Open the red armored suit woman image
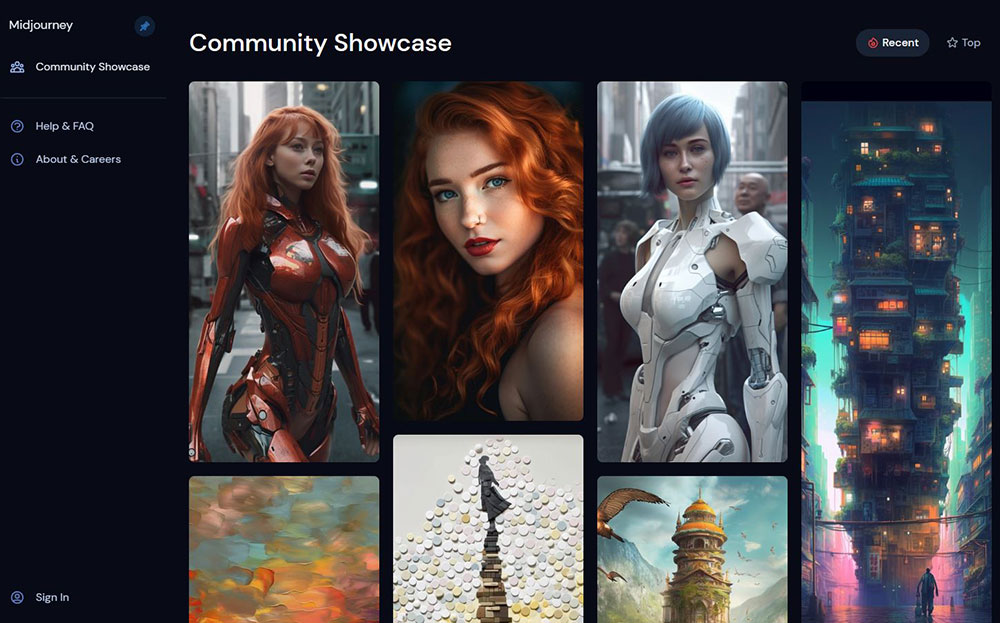1000x623 pixels. click(x=284, y=271)
